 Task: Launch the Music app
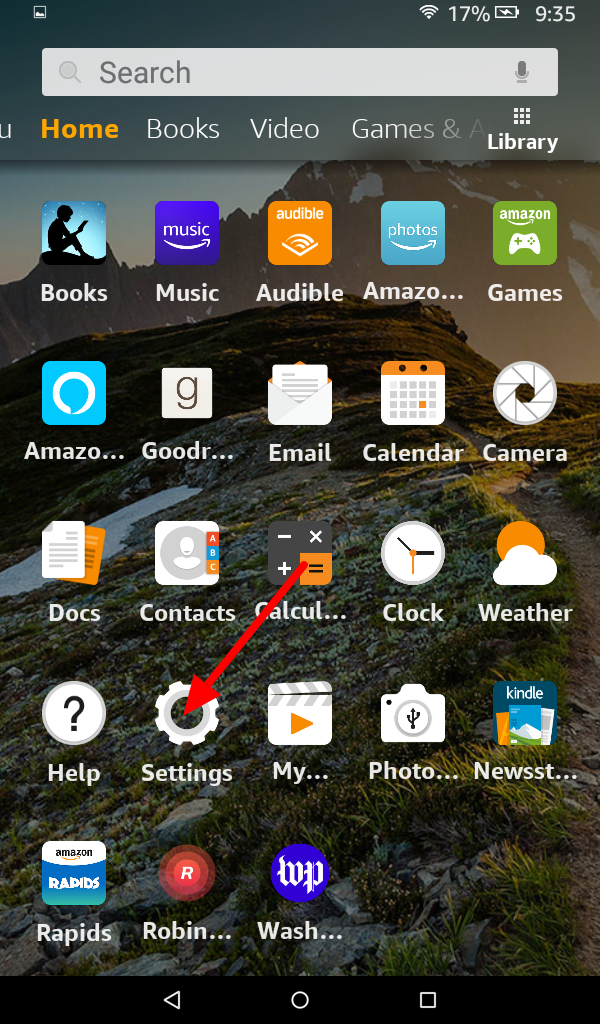[187, 234]
